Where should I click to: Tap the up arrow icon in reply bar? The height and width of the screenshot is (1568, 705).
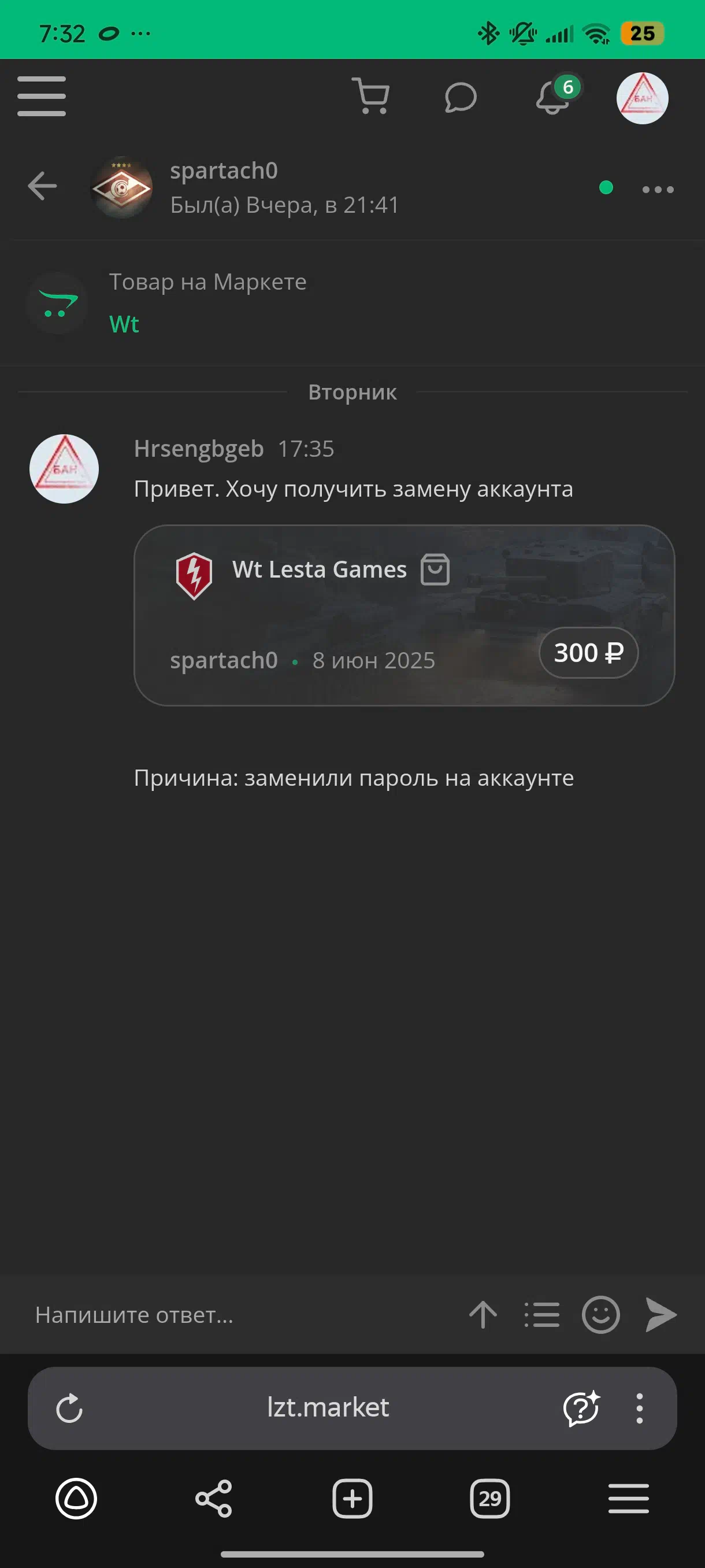point(483,1315)
